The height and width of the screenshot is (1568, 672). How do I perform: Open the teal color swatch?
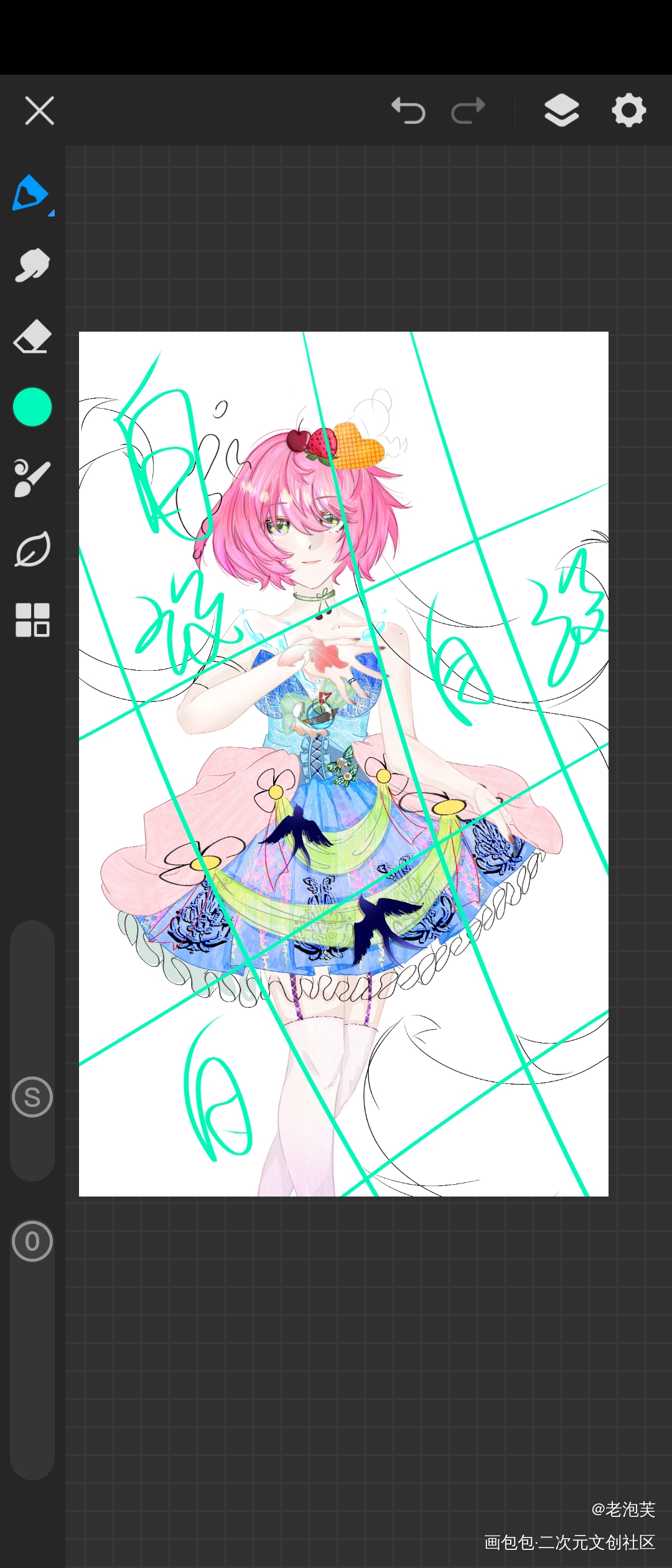32,407
